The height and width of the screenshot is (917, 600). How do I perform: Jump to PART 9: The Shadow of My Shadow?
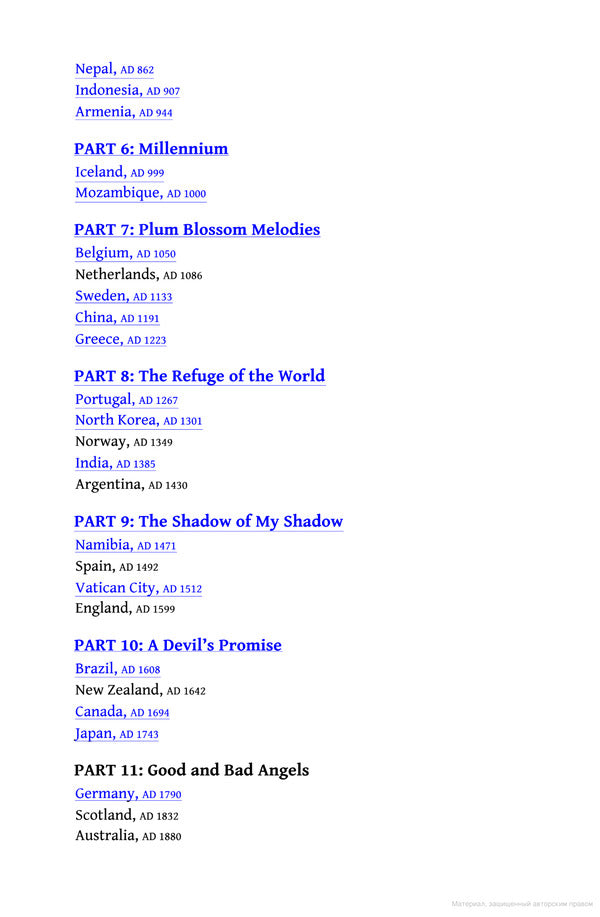[x=208, y=522]
